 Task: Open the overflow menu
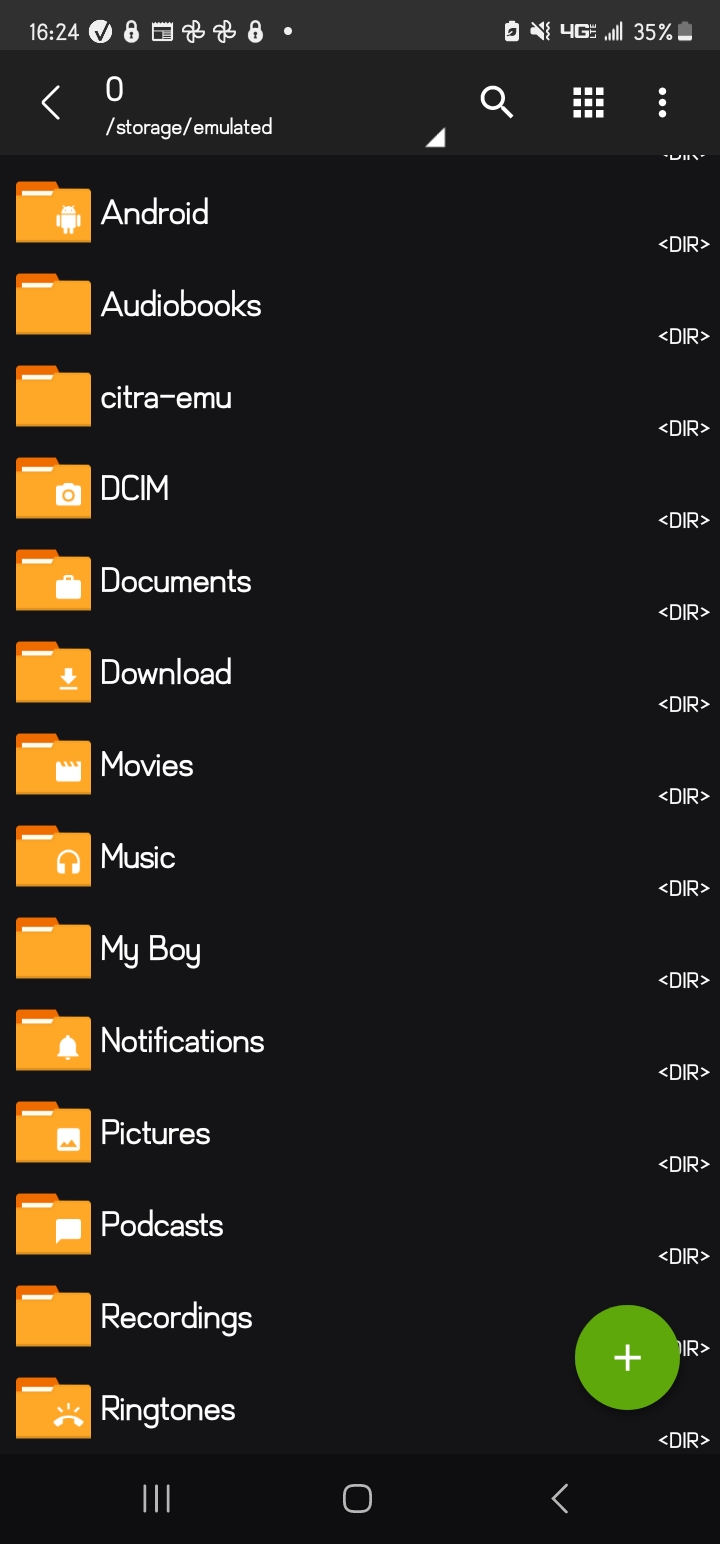coord(662,102)
